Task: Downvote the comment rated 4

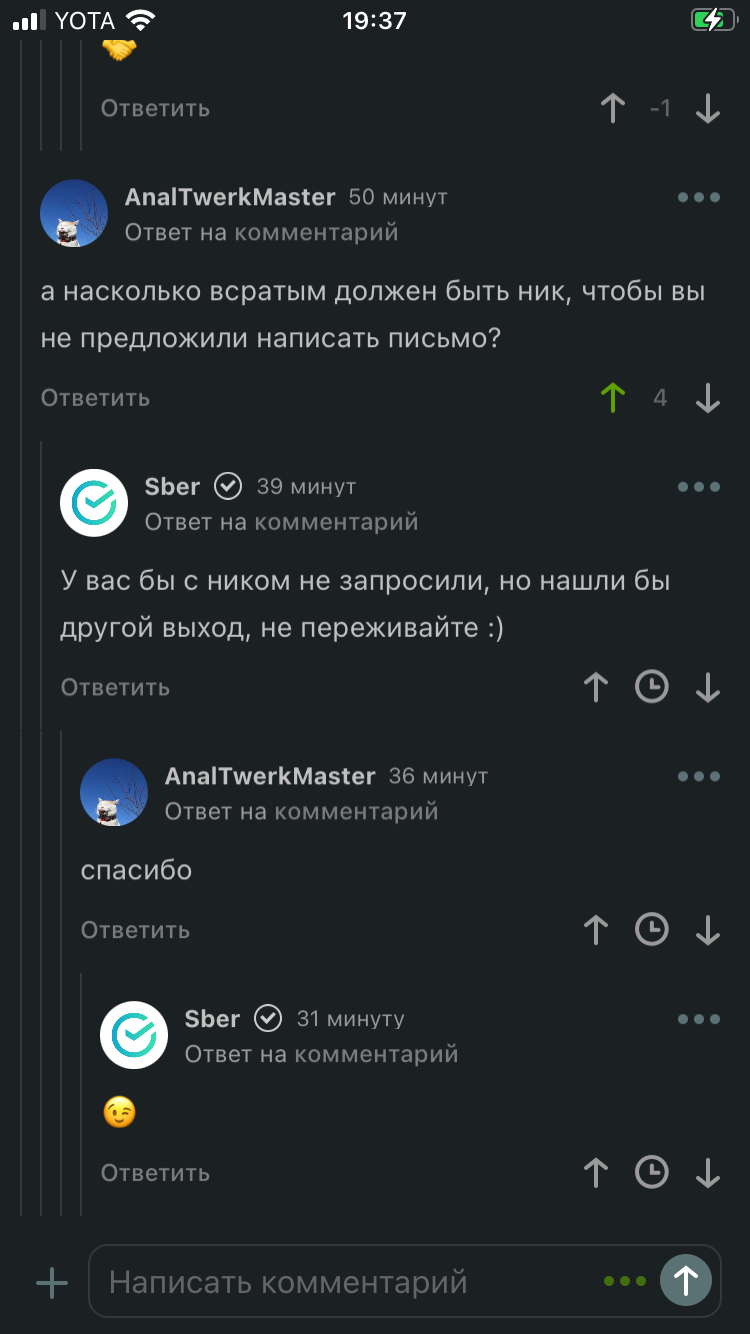Action: coord(708,398)
